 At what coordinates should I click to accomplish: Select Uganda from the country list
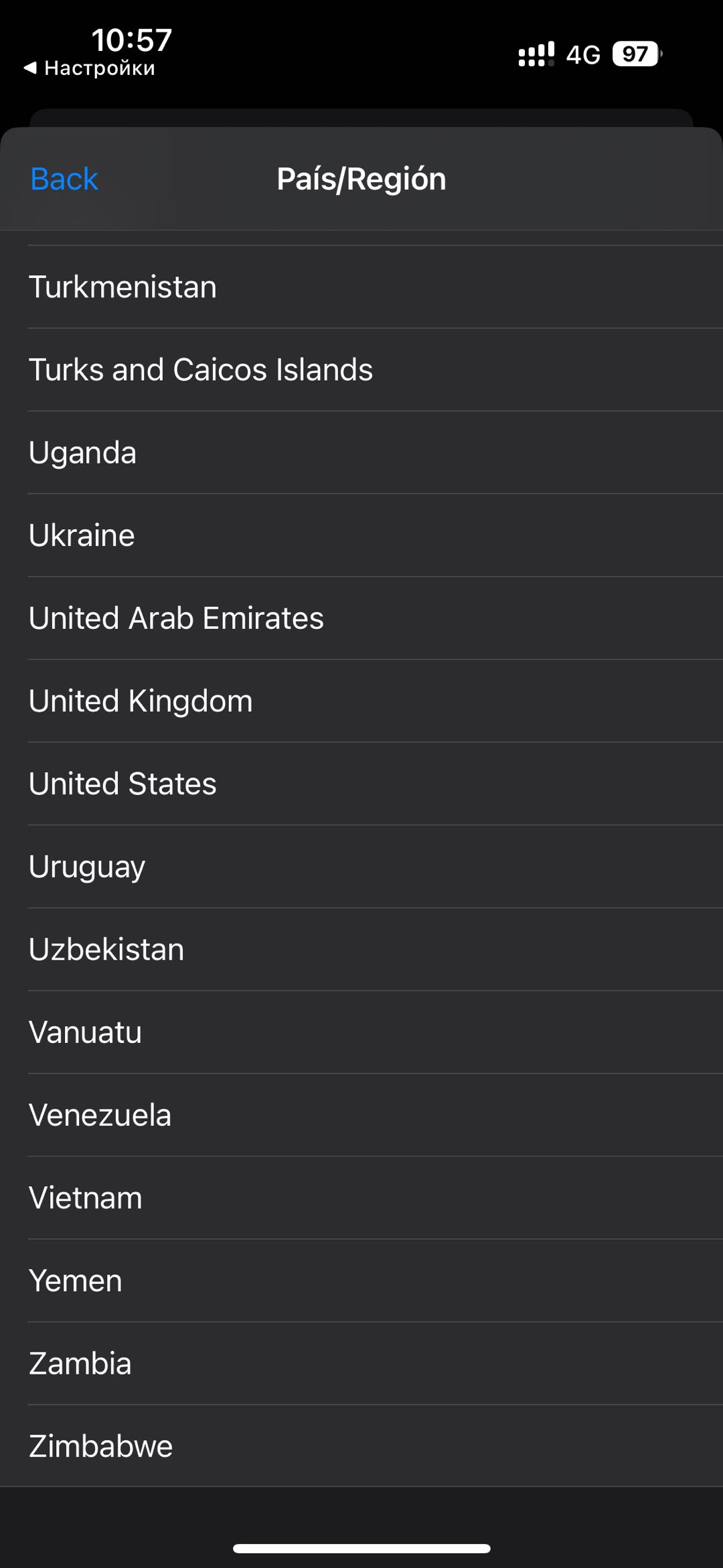click(x=361, y=453)
